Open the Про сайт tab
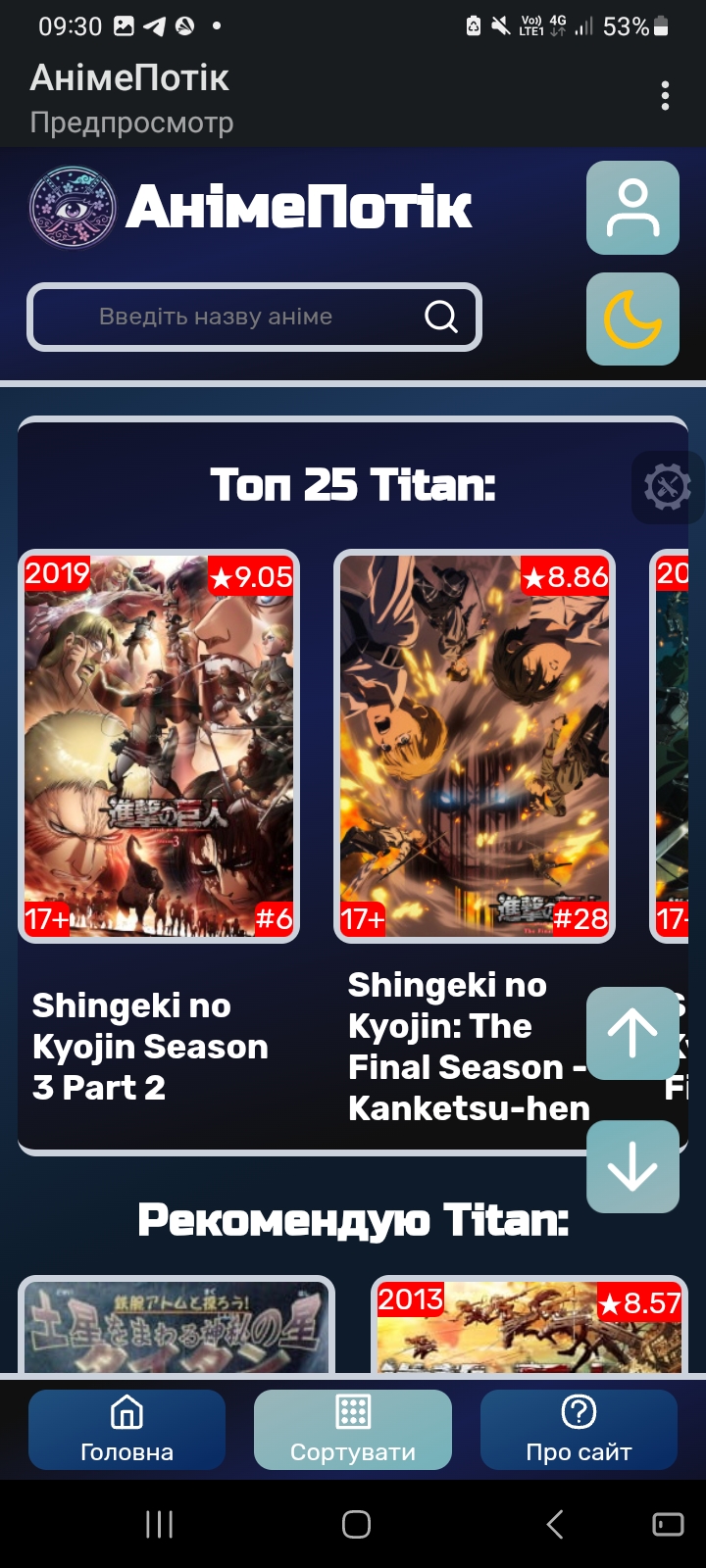706x1568 pixels. pyautogui.click(x=579, y=1430)
